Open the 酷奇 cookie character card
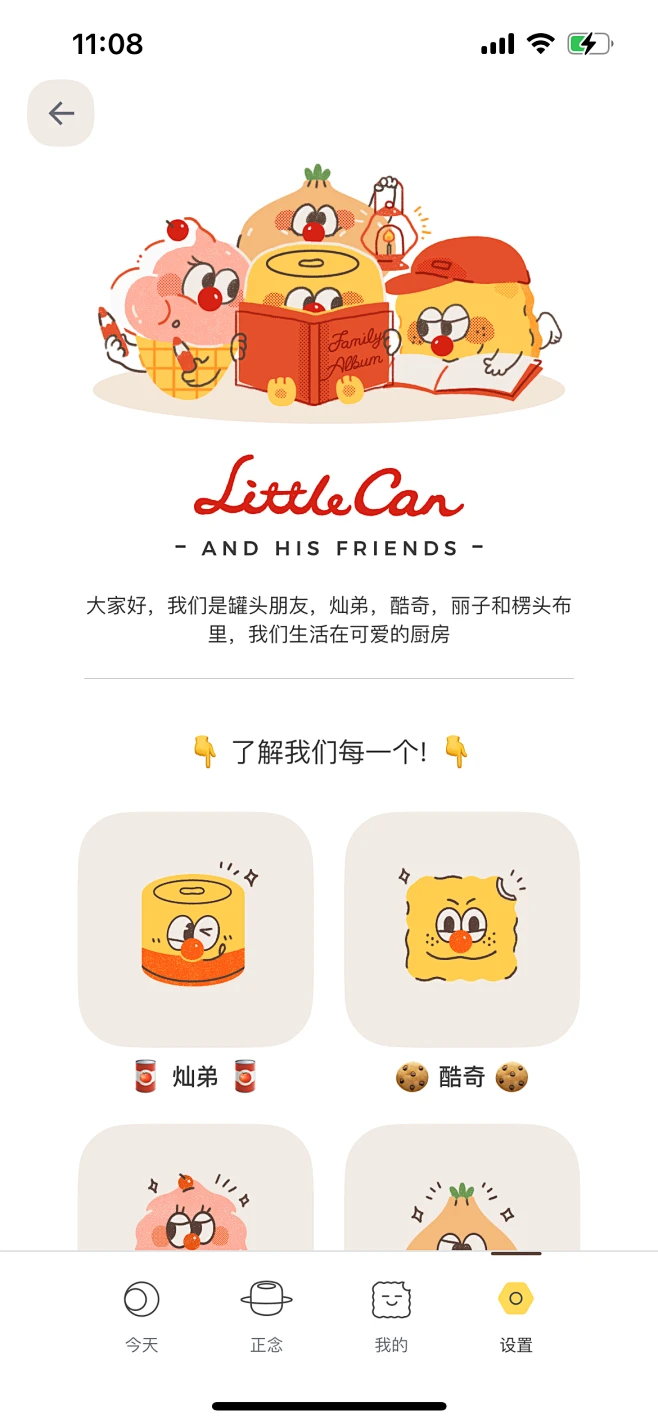Screen dimensions: 658x1424 (x=462, y=929)
